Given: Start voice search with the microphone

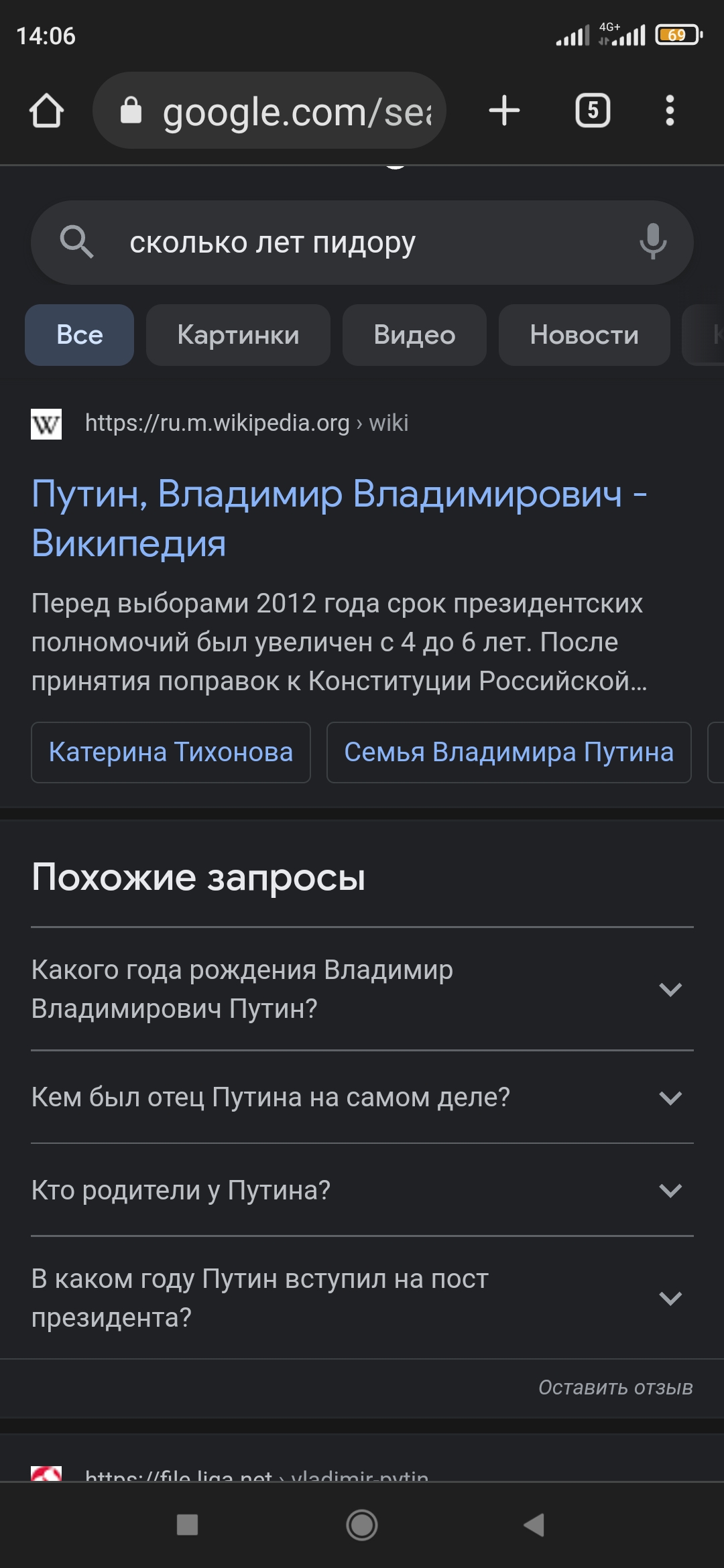Looking at the screenshot, I should tap(652, 242).
